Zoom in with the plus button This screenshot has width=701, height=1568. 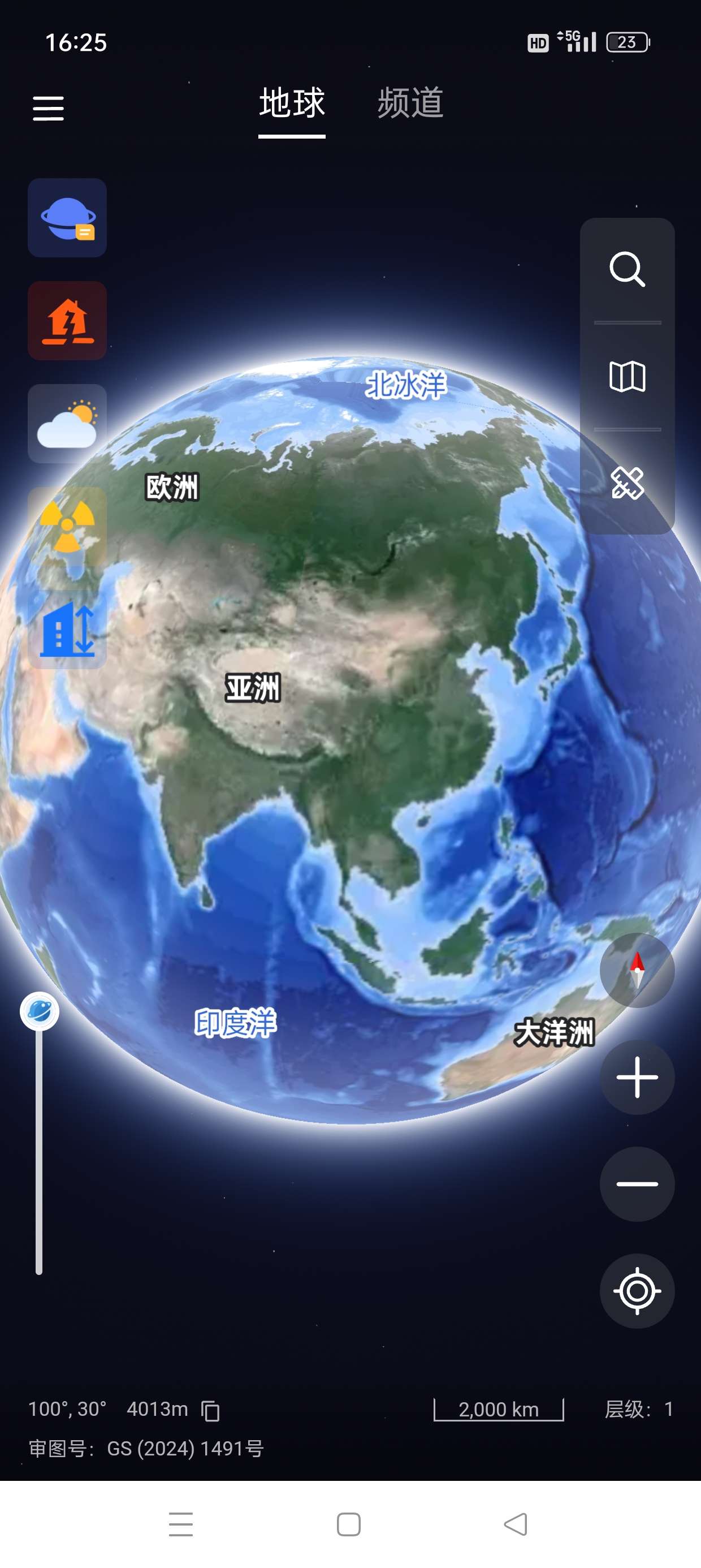click(637, 1078)
